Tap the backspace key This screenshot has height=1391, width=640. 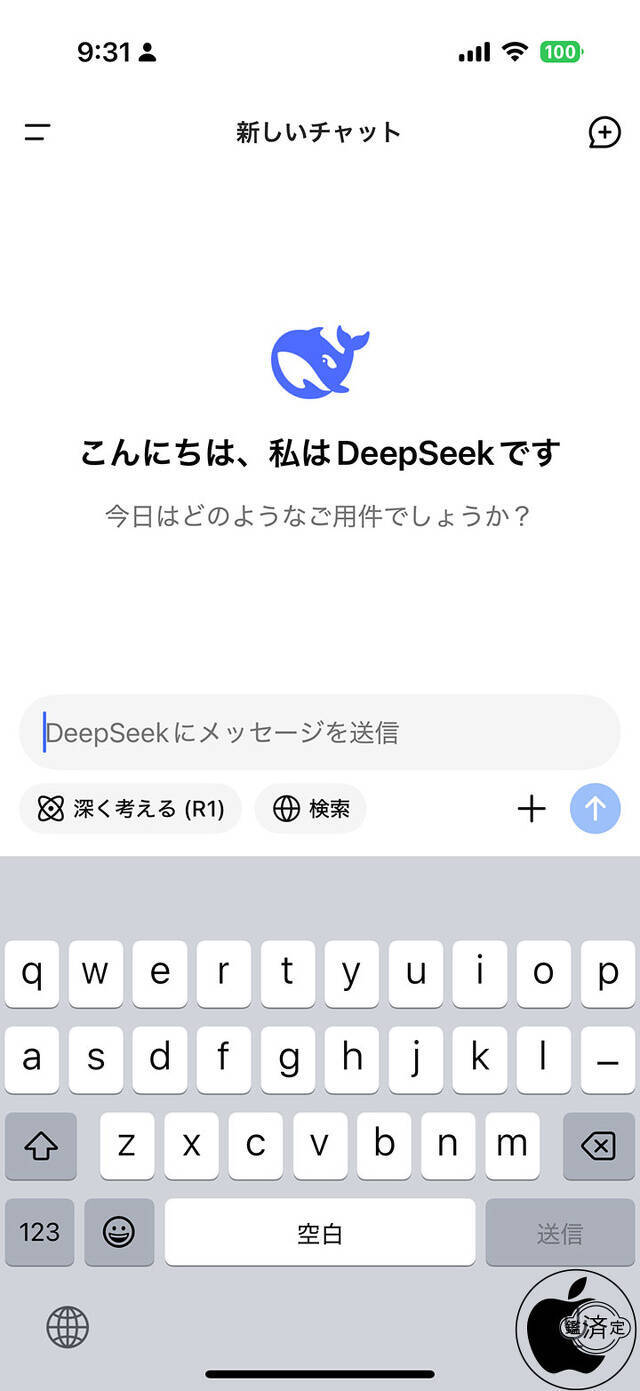click(x=598, y=1145)
